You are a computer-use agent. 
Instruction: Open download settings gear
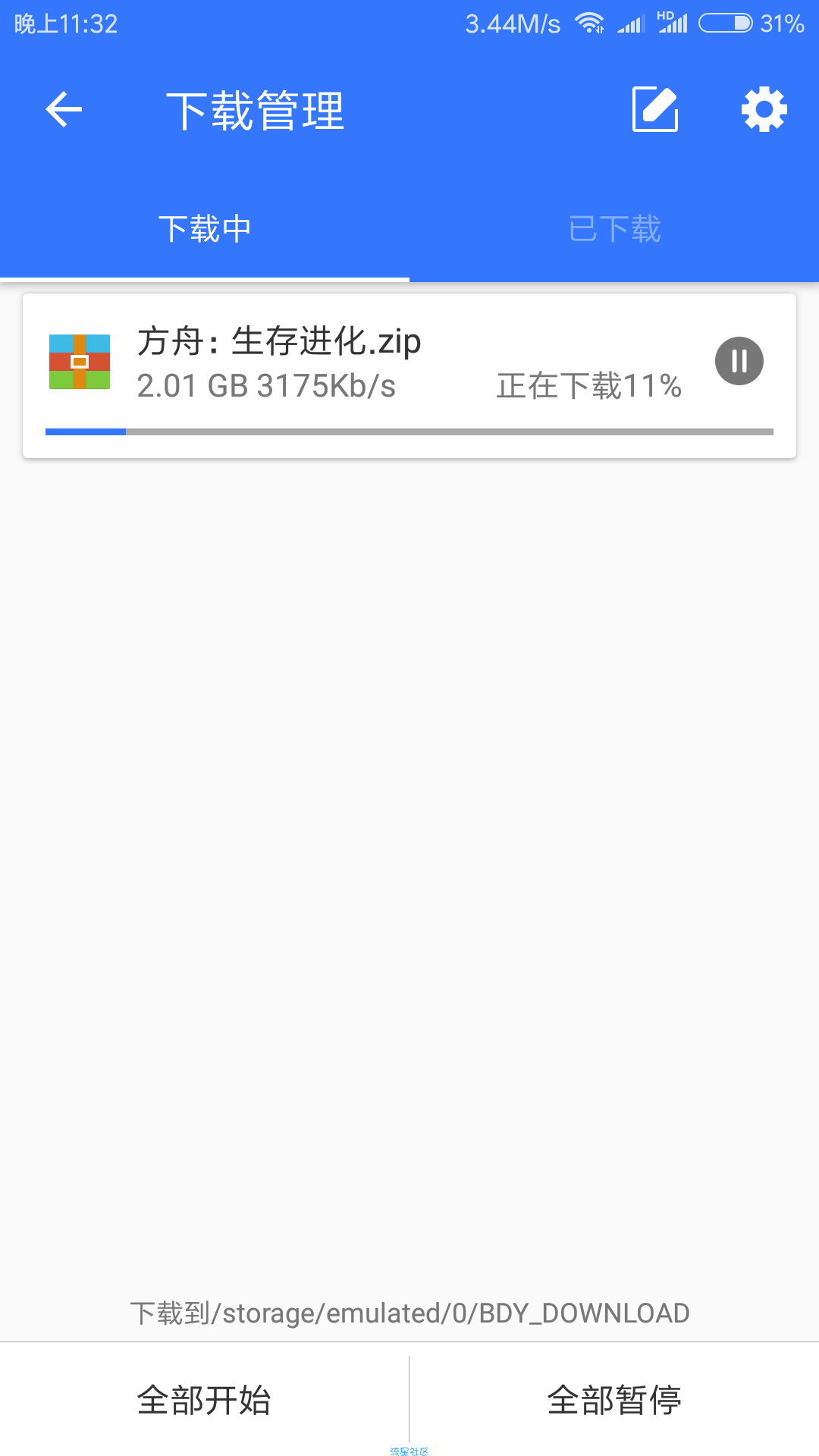764,110
